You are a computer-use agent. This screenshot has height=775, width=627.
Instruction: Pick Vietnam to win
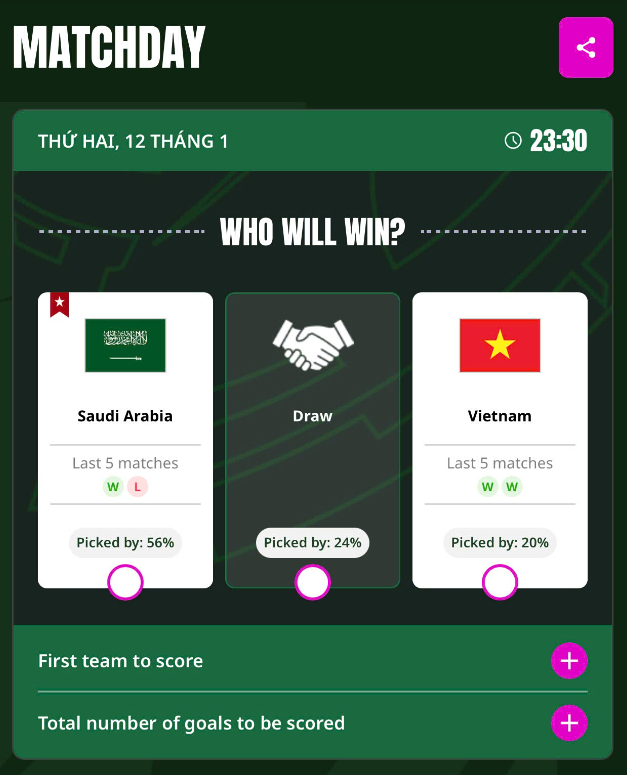coord(499,582)
